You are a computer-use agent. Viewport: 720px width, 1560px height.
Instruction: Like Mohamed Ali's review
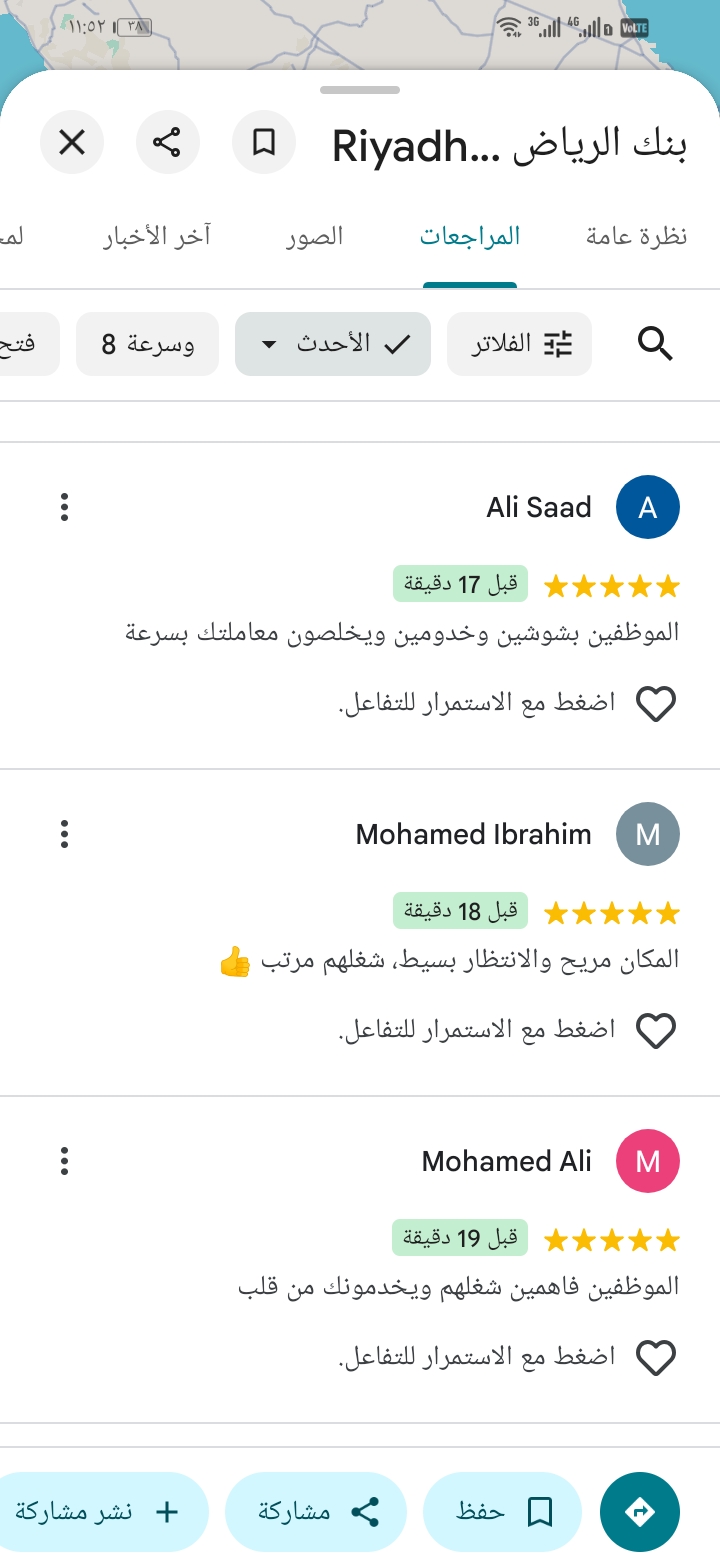656,1358
